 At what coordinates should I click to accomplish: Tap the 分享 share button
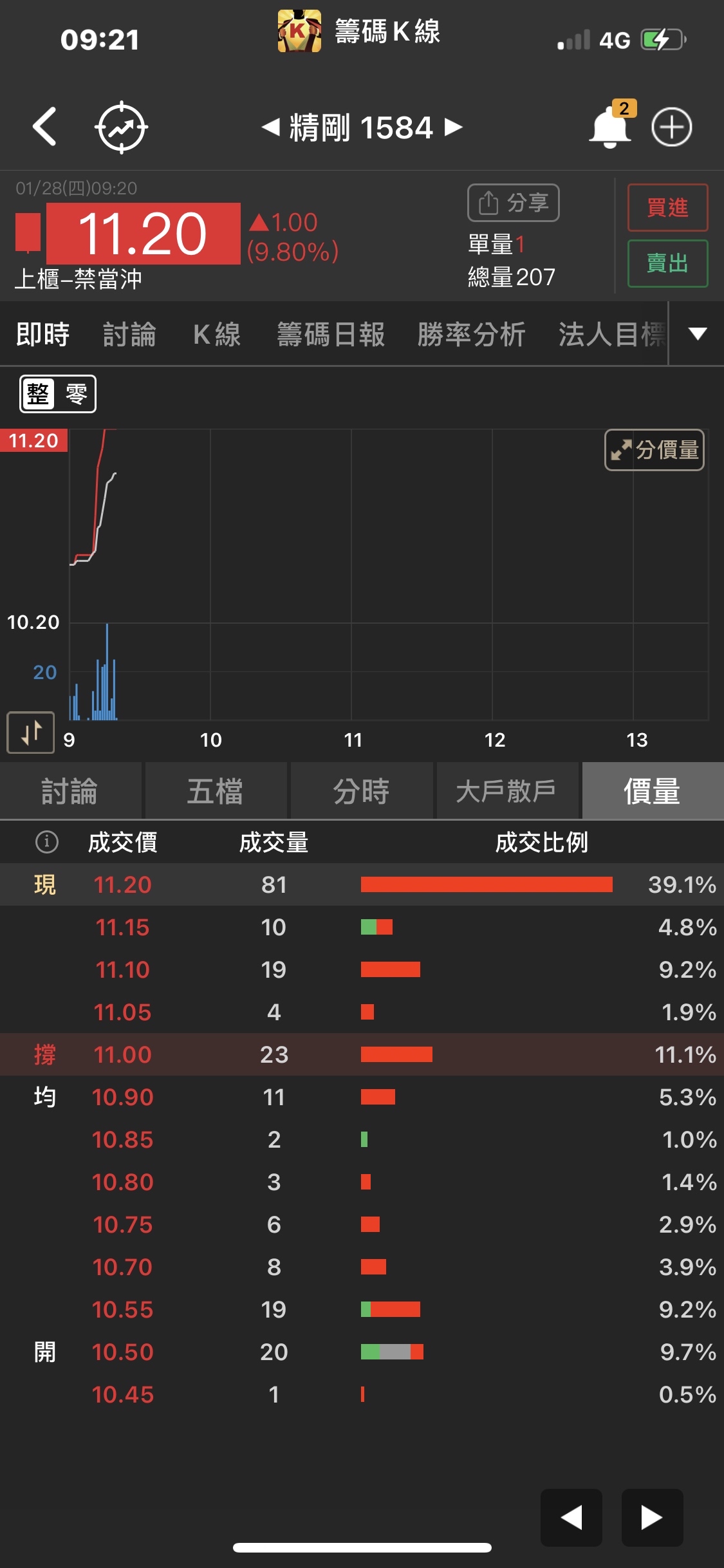(x=513, y=203)
